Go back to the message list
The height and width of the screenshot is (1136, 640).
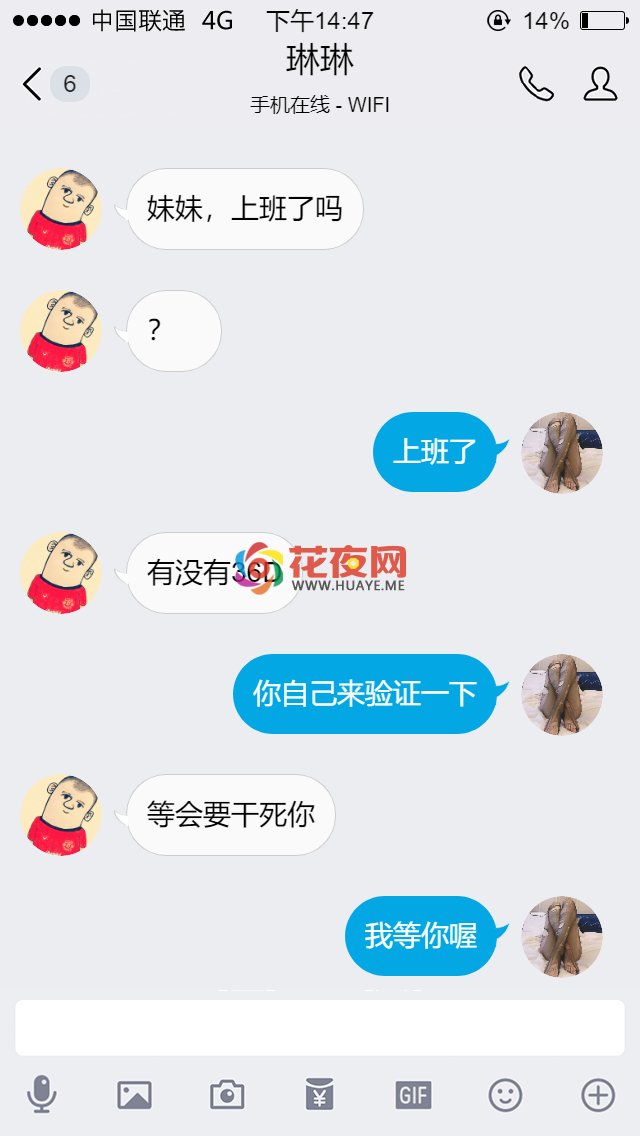pyautogui.click(x=33, y=84)
